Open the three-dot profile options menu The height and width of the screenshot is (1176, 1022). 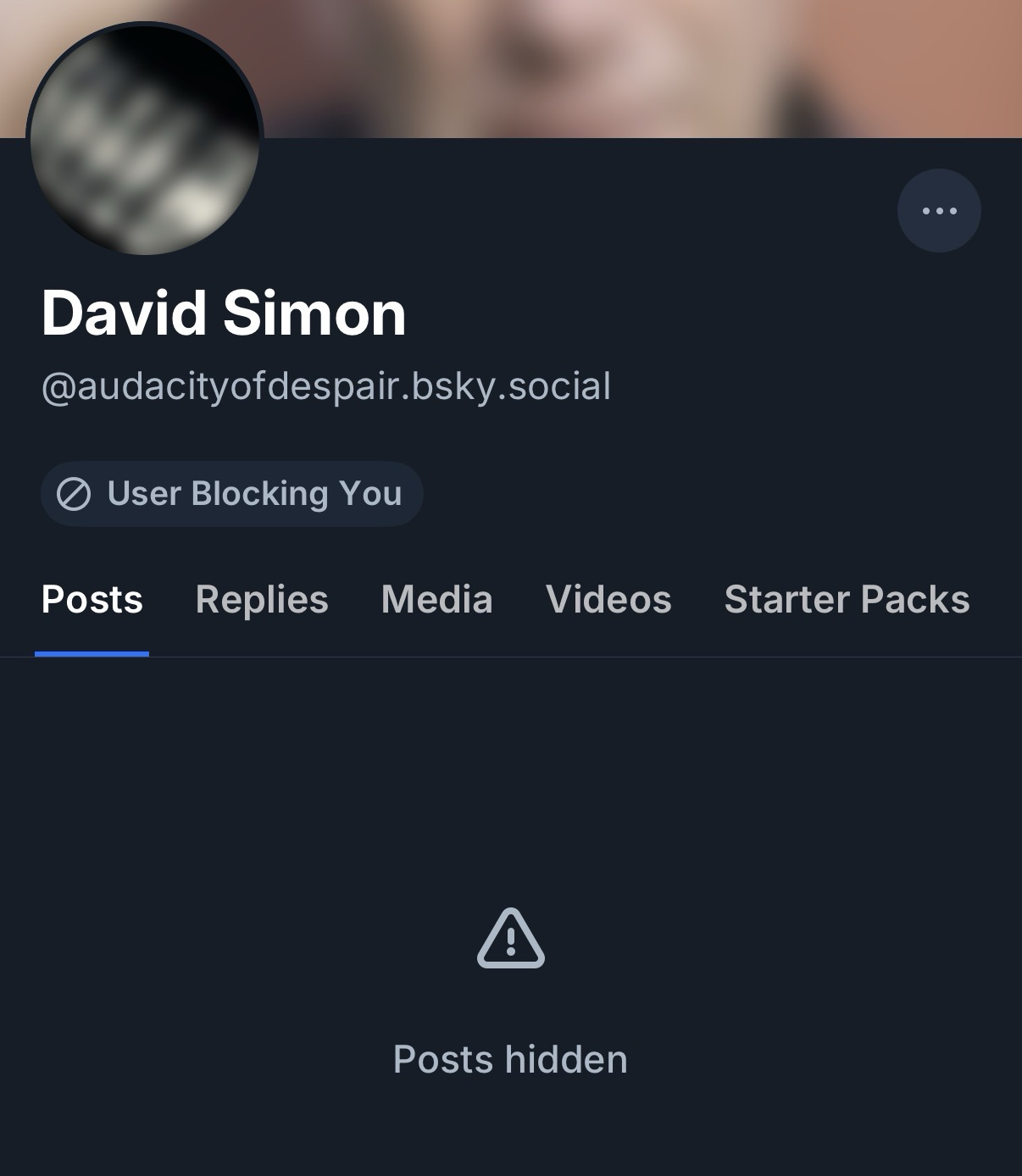tap(939, 211)
